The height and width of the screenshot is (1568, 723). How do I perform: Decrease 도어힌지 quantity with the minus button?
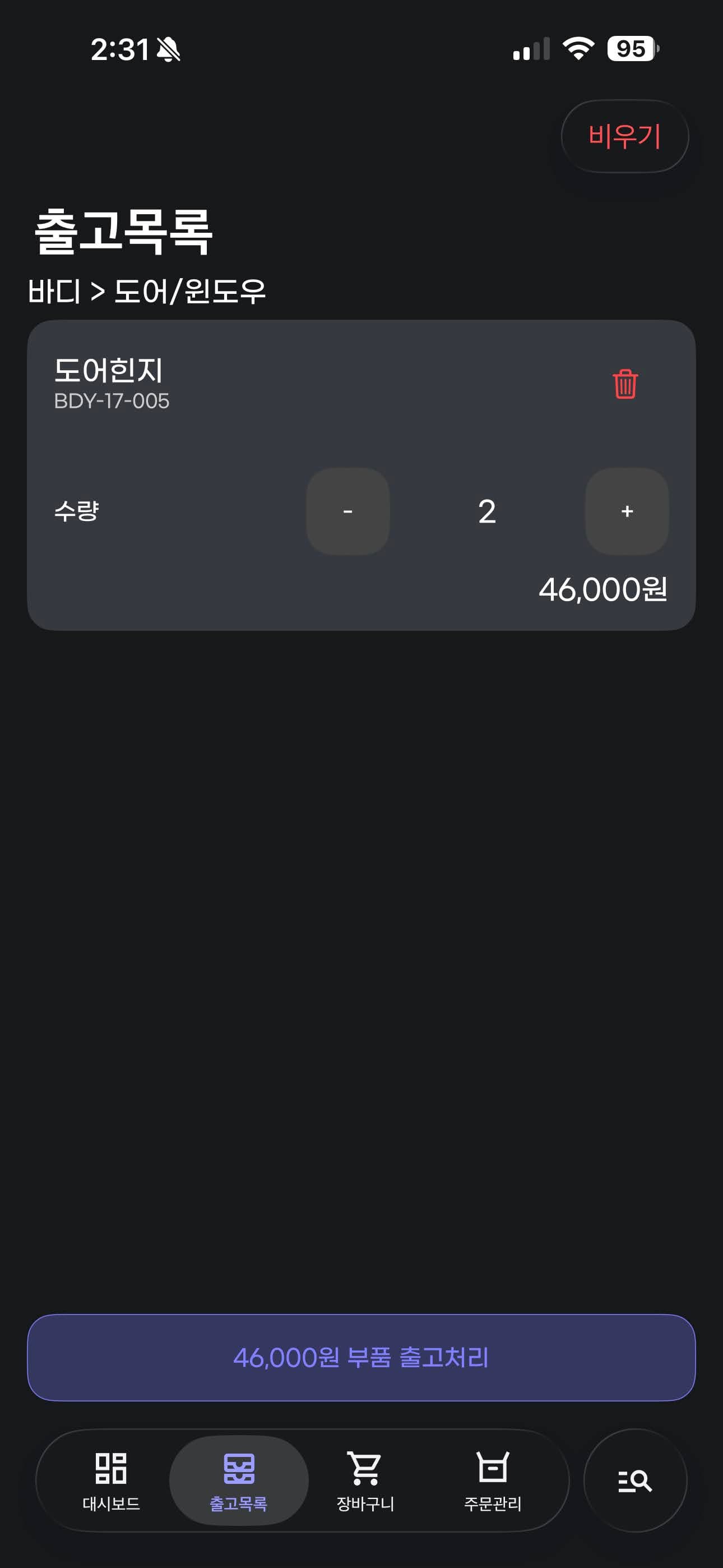(347, 511)
